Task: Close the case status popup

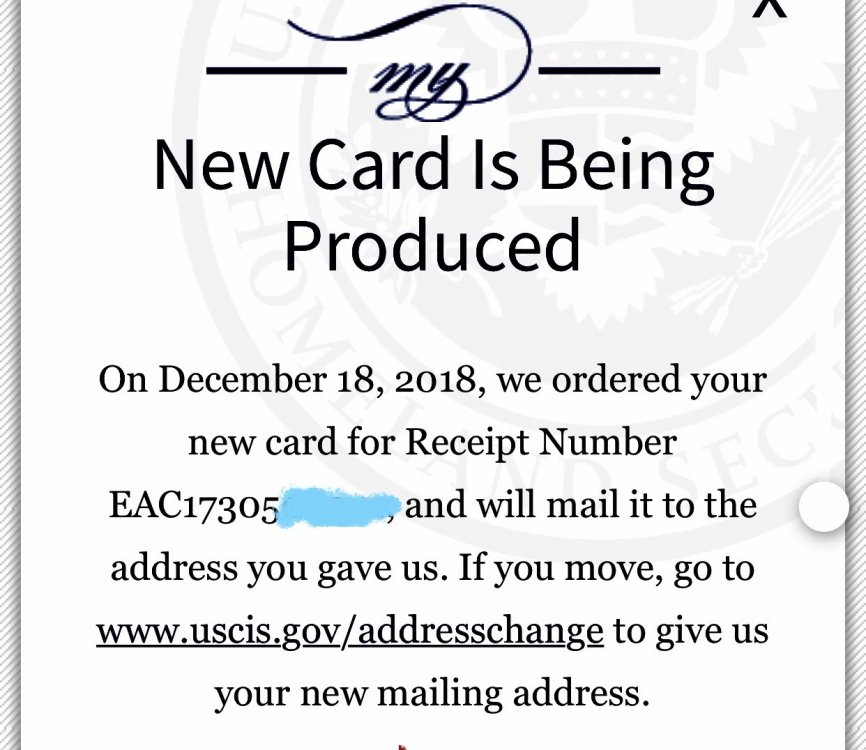Action: tap(770, 6)
